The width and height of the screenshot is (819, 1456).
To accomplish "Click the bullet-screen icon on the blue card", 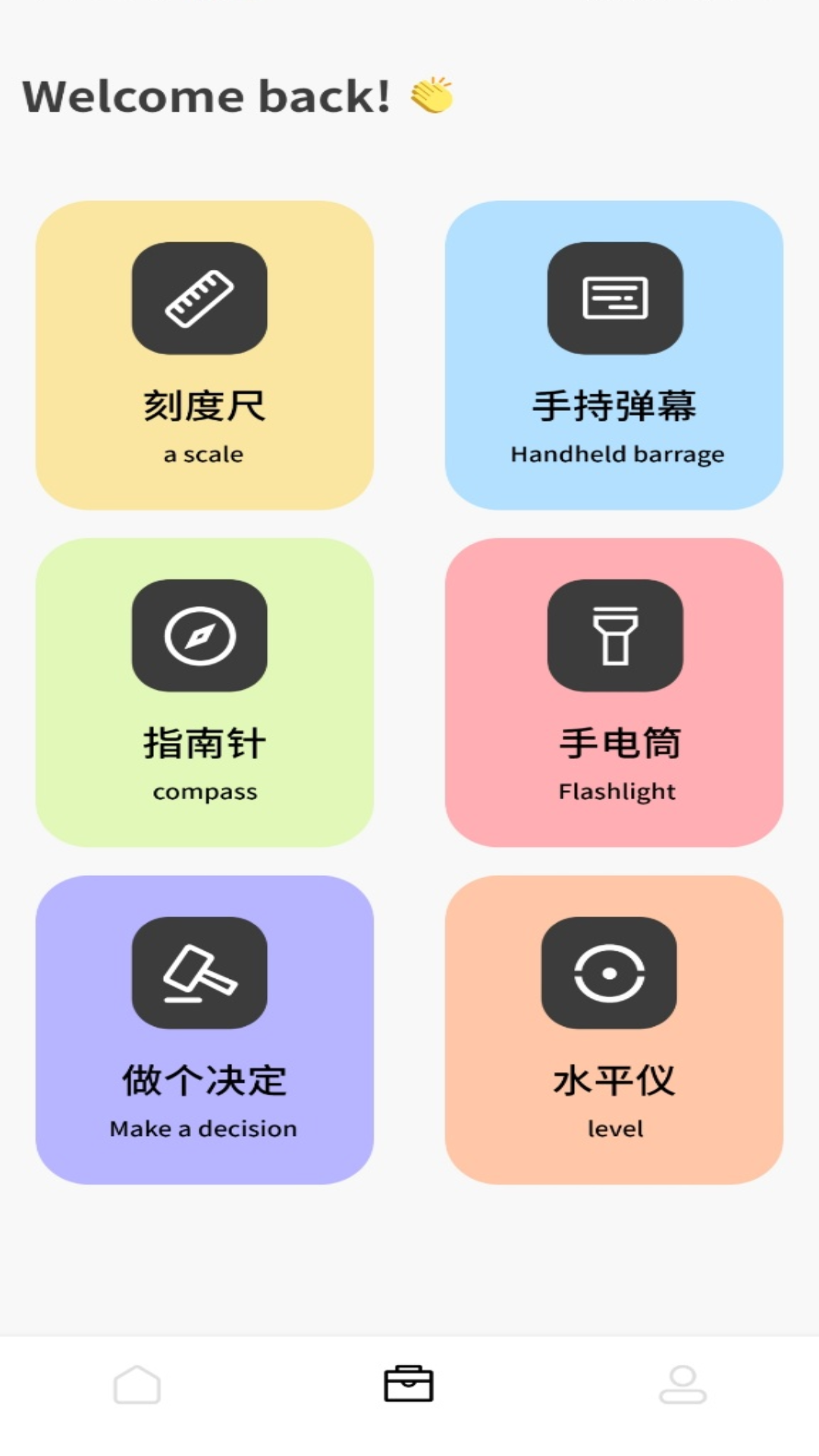I will click(616, 299).
